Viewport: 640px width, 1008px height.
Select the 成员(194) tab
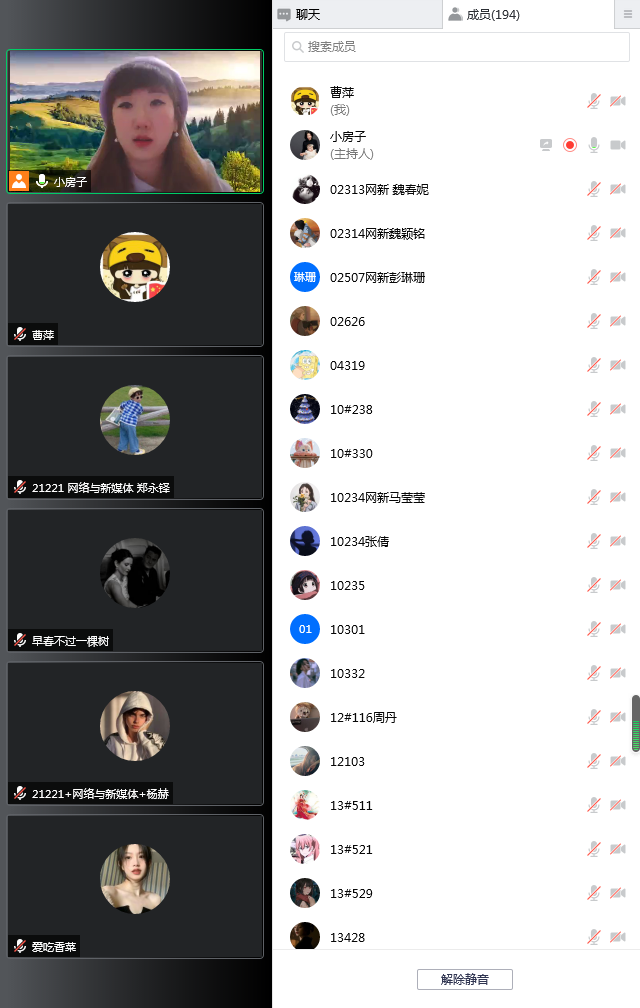point(485,14)
